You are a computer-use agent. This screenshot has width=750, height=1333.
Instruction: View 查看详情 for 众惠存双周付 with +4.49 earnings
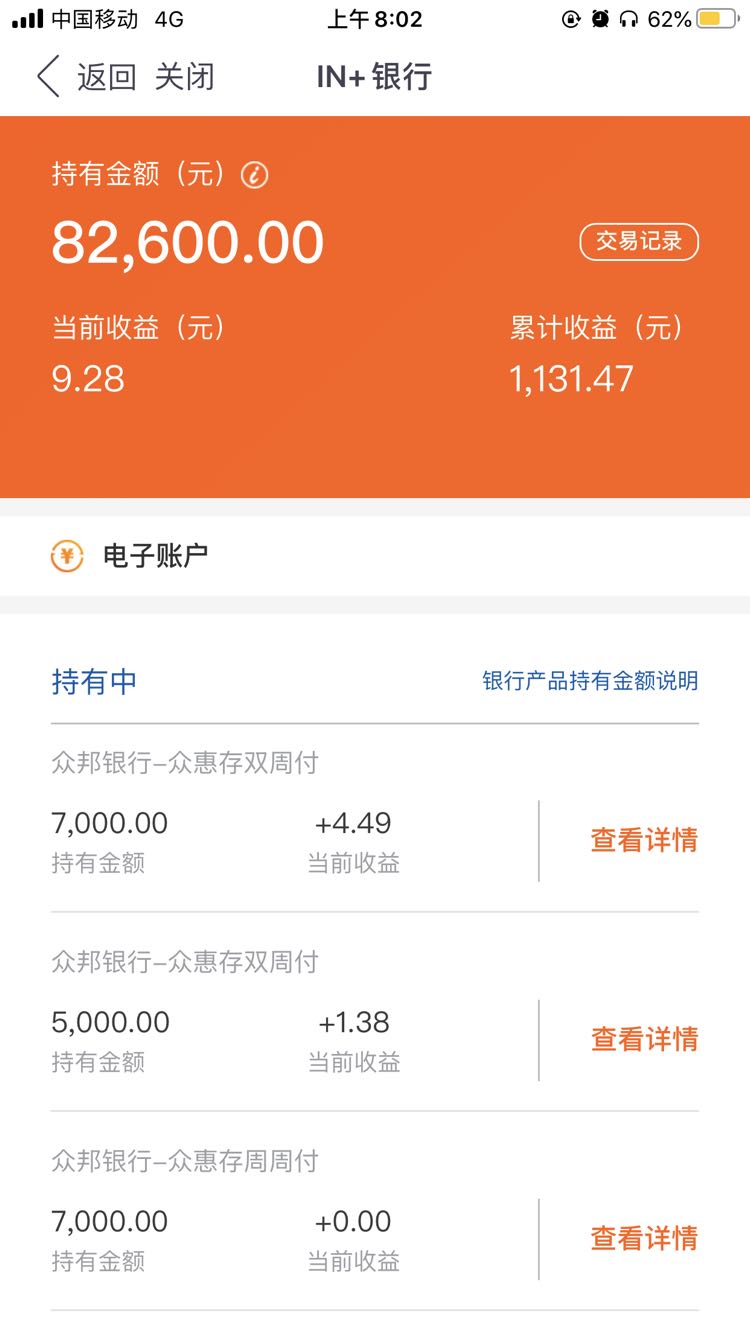coord(644,840)
